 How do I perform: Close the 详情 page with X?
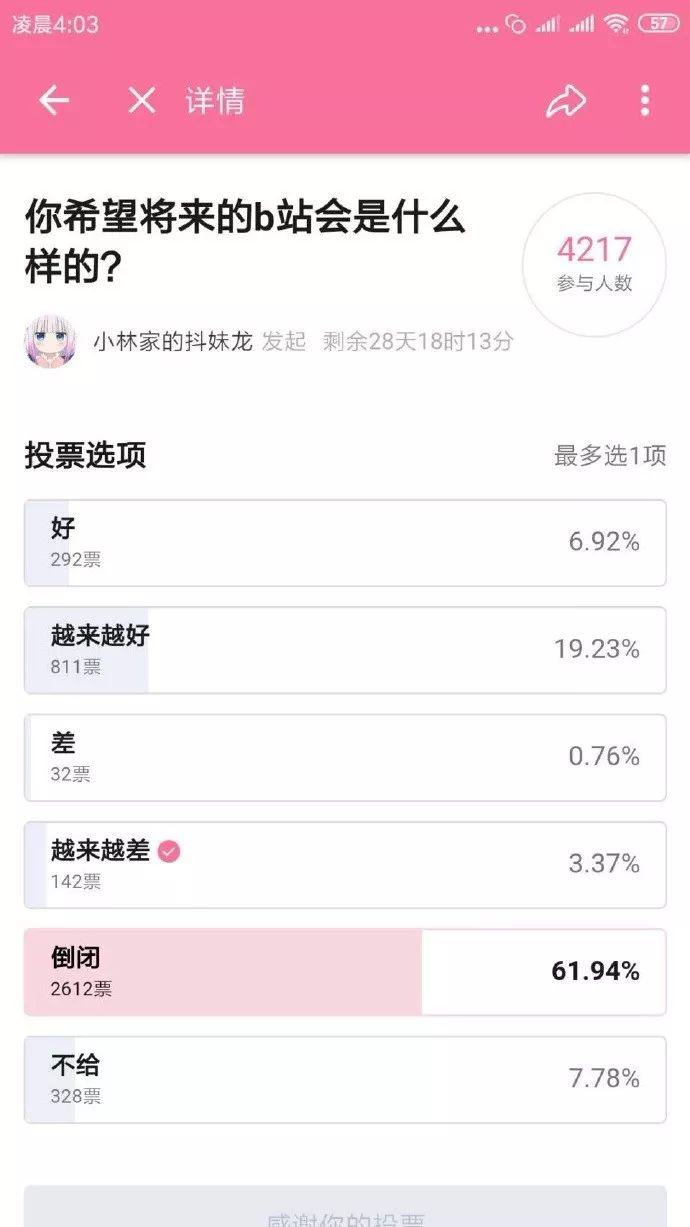pos(142,100)
